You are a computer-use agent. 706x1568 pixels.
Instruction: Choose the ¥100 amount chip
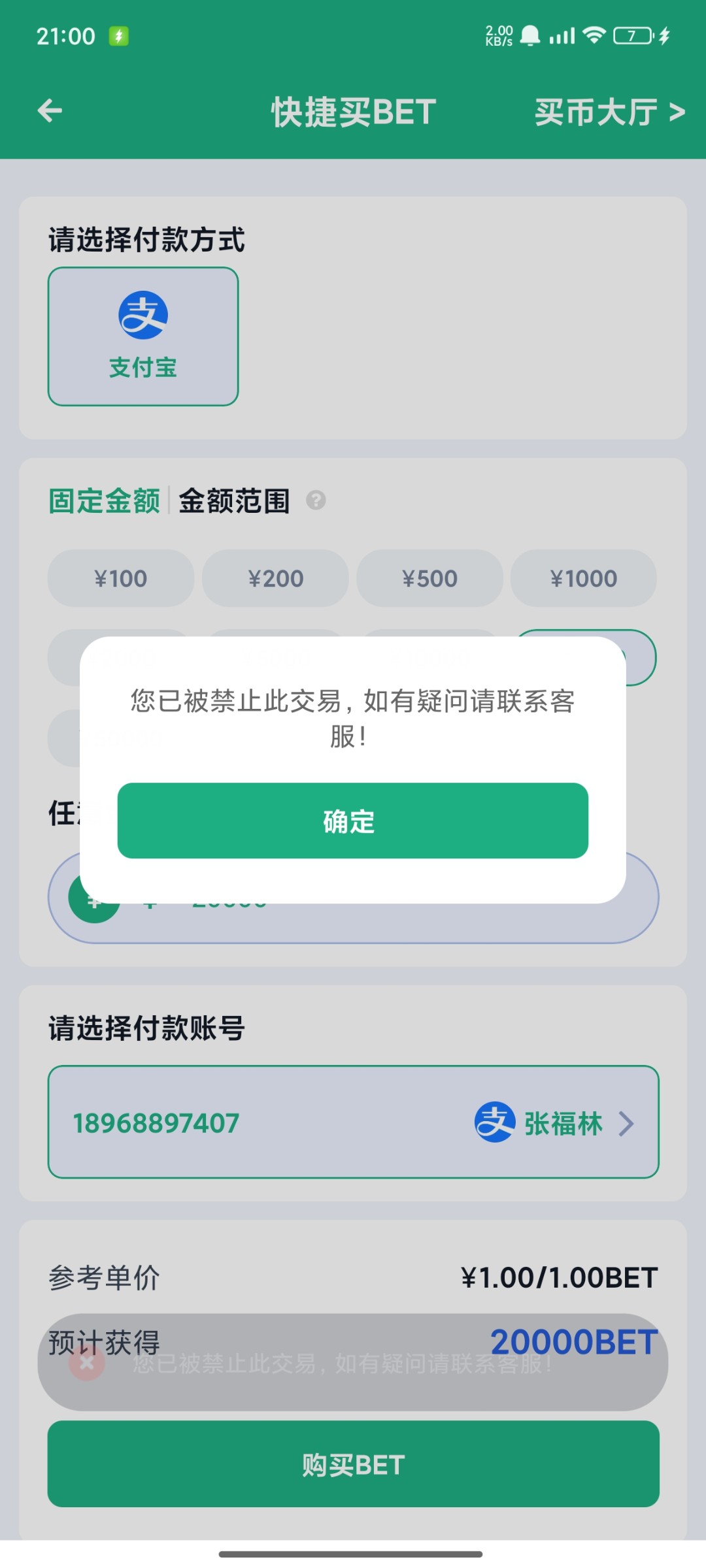point(121,578)
